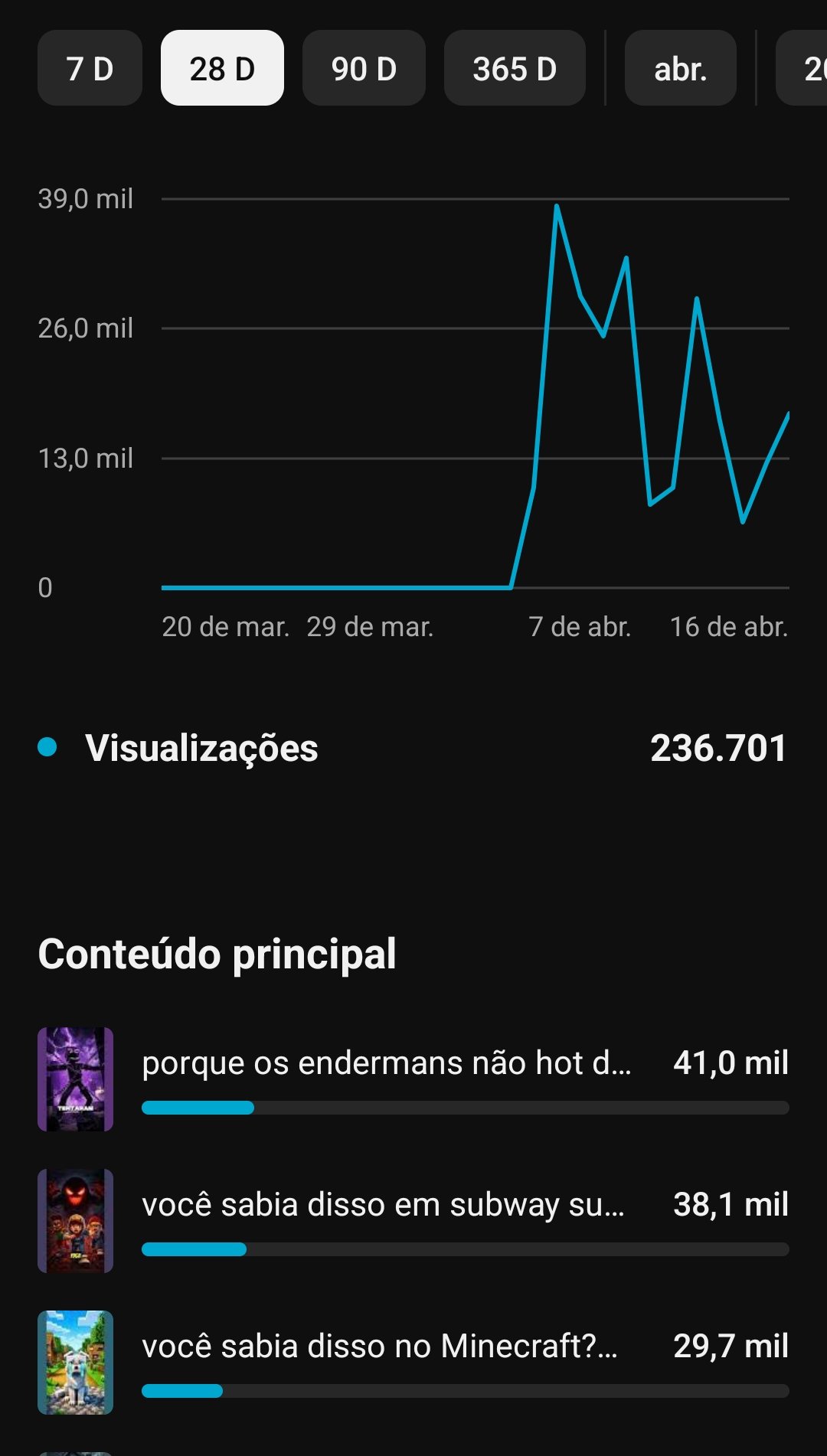Open video 'você sabia disso no Minecraft?...'
This screenshot has height=1456, width=827.
click(x=379, y=1347)
